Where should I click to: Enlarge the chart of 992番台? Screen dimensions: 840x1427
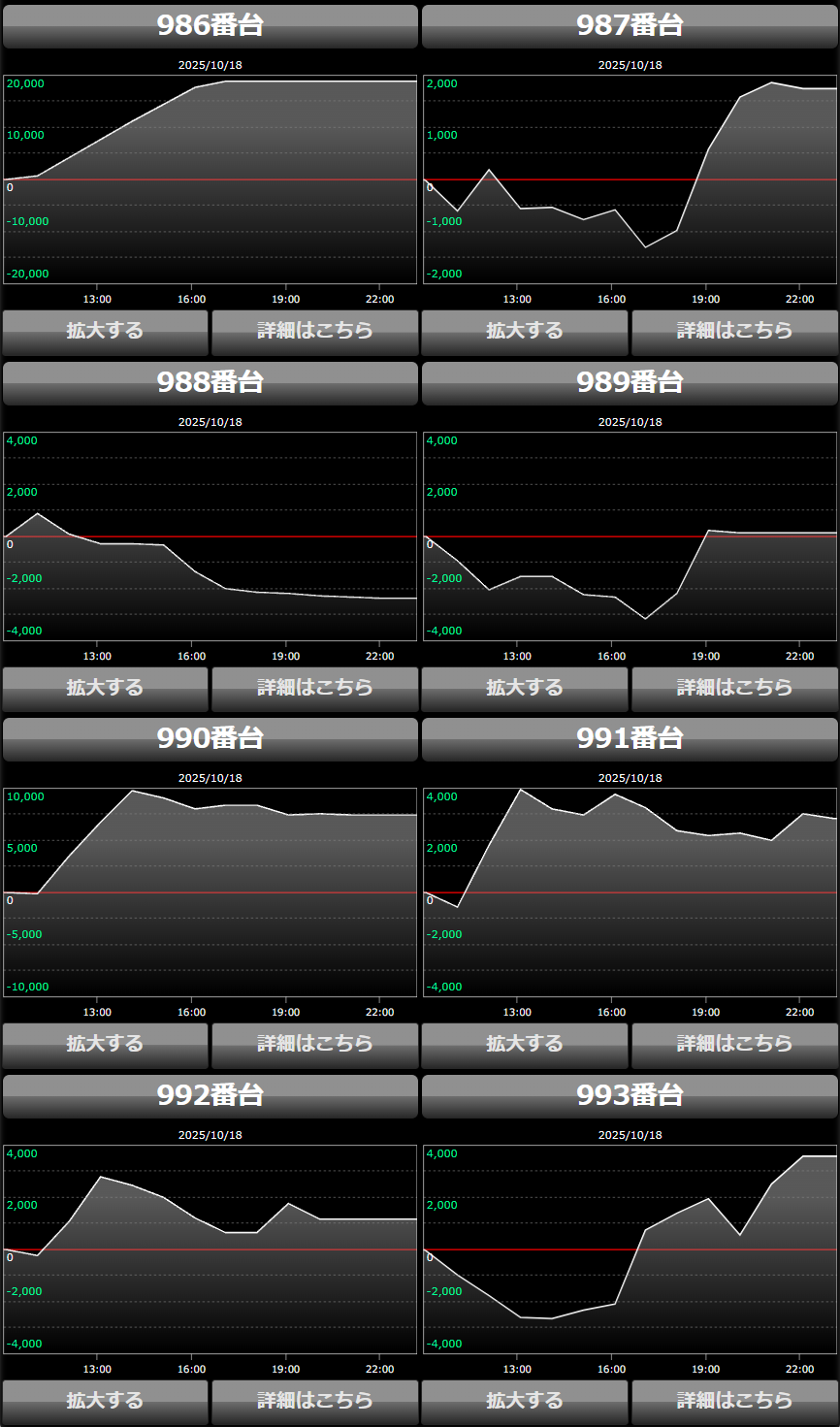(105, 1402)
